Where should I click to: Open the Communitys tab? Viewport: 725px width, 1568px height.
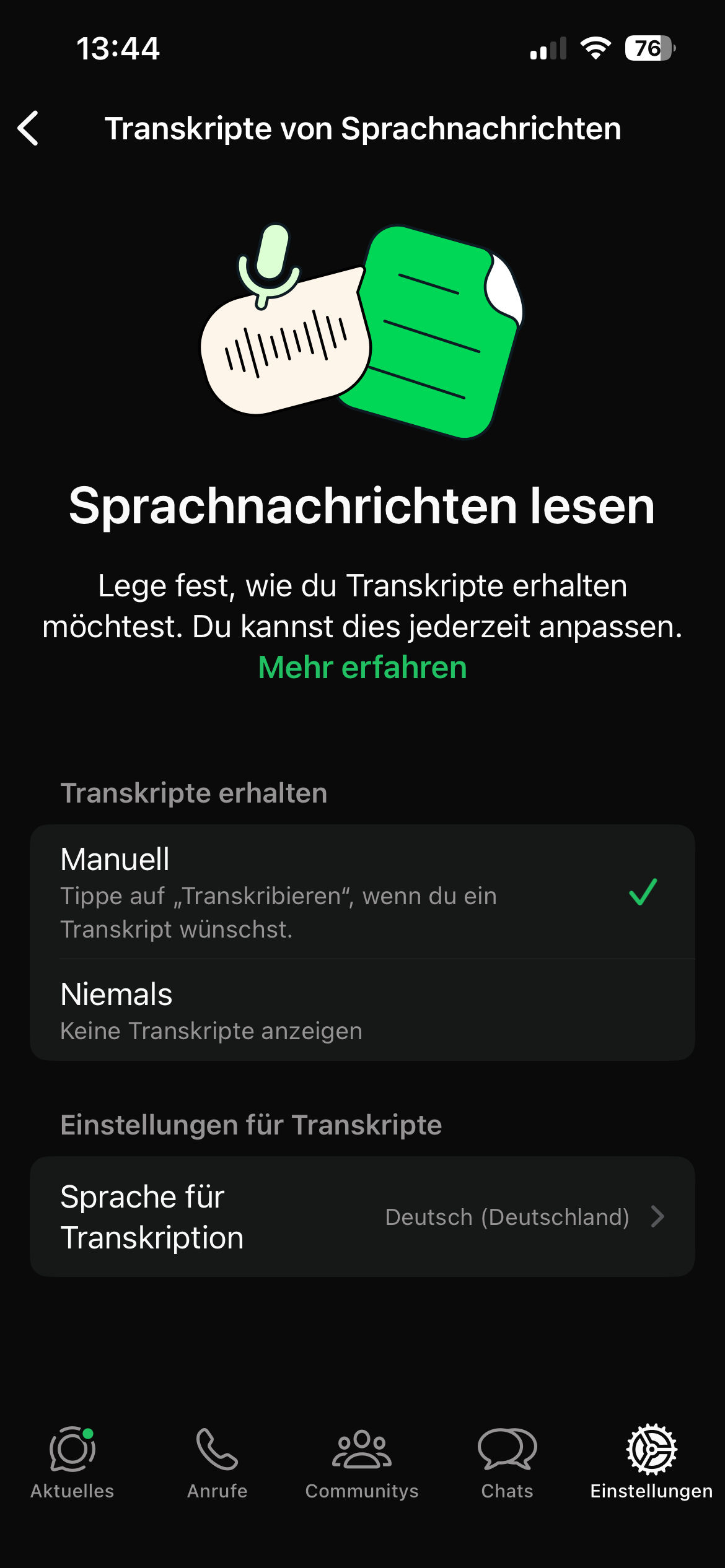[362, 1463]
